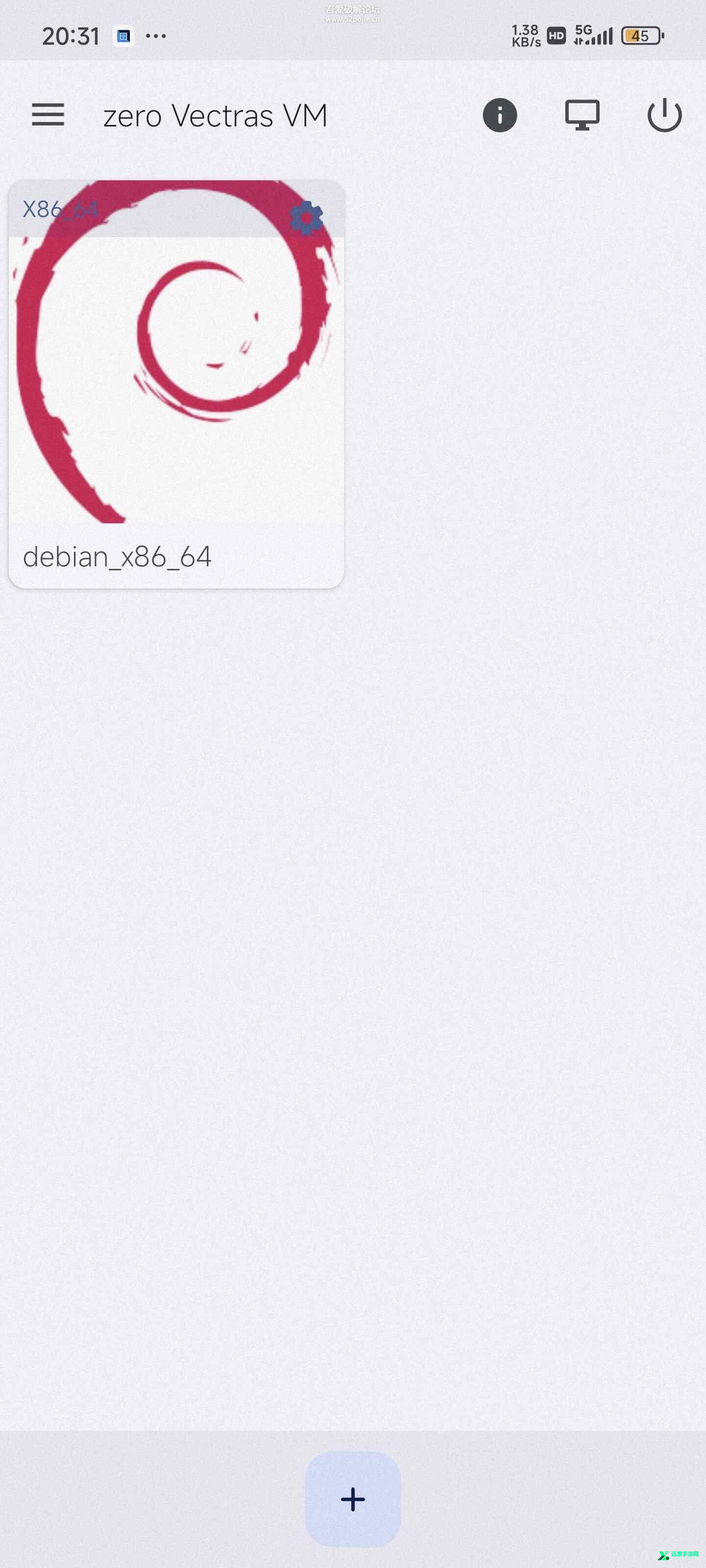Screen dimensions: 706x1568
Task: Tap the monitor display icon
Action: [x=582, y=115]
